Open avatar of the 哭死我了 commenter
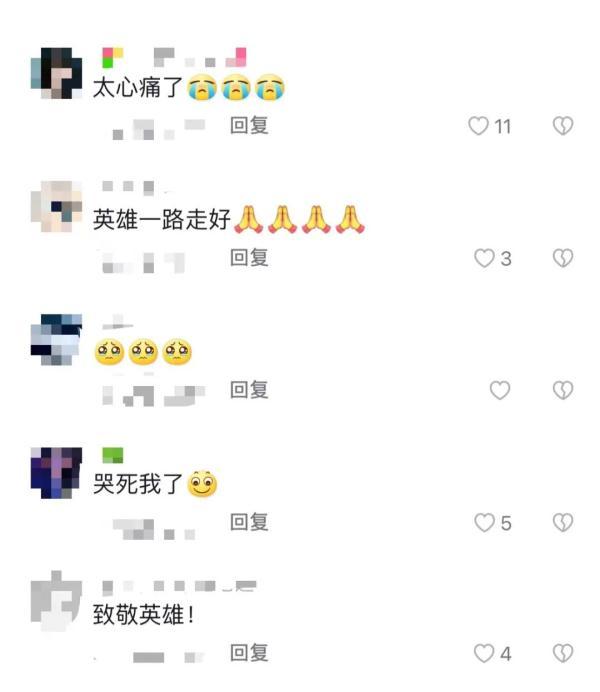This screenshot has width=600, height=692. click(x=56, y=472)
